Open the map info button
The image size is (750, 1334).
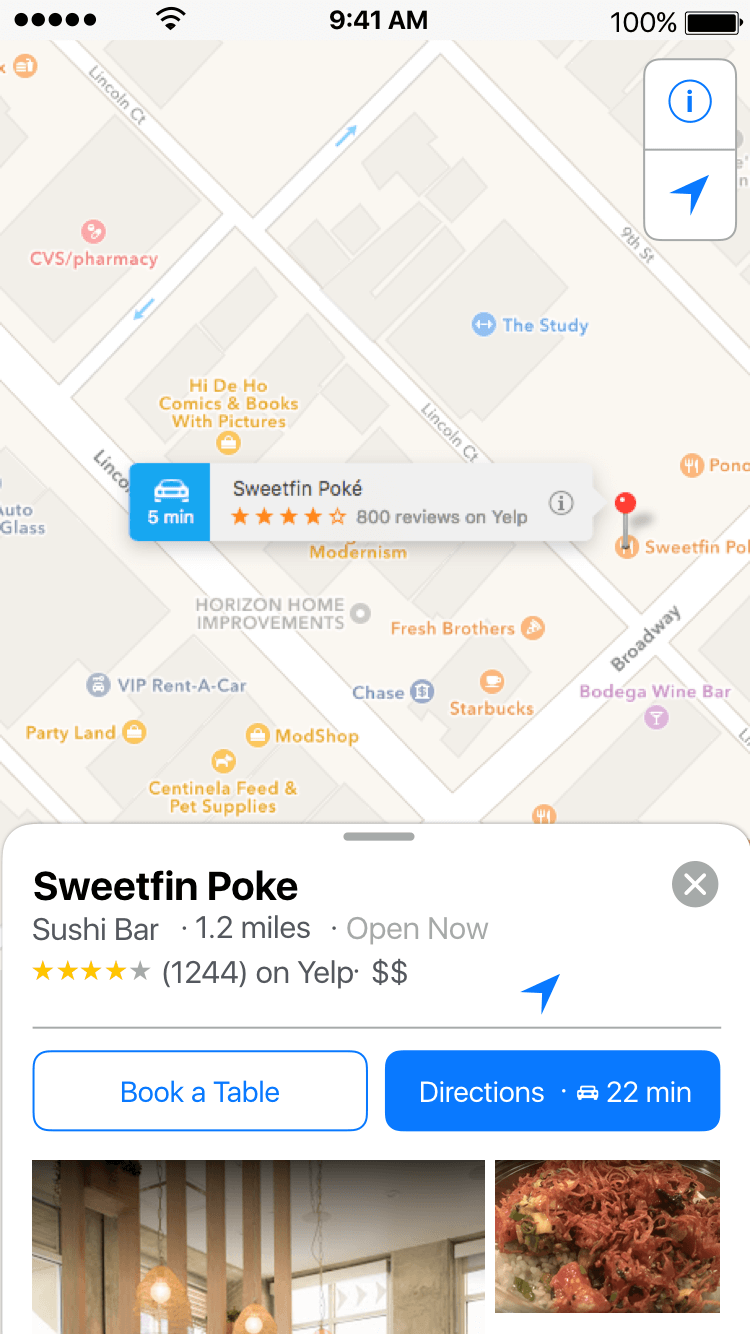[x=690, y=103]
